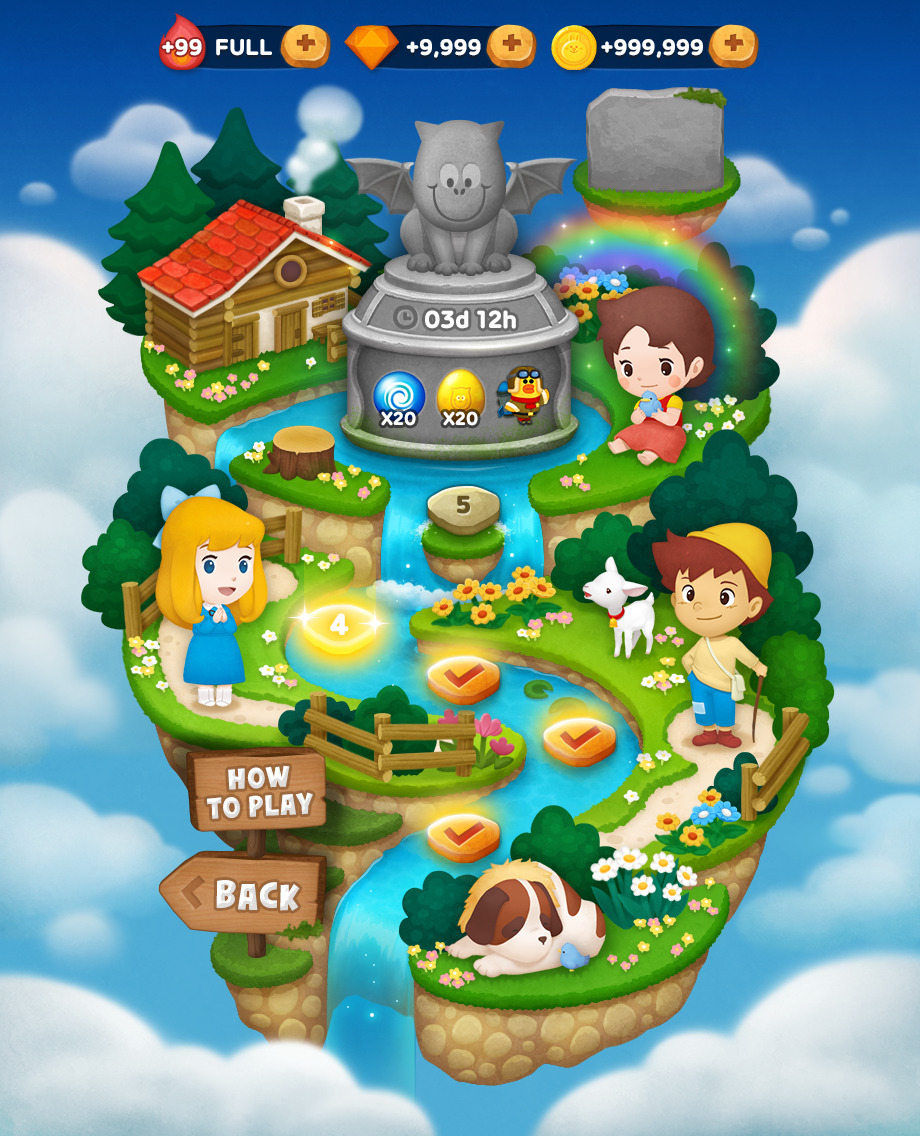Tap the plus button next to gems
Screen dimensions: 920x1136
[511, 46]
